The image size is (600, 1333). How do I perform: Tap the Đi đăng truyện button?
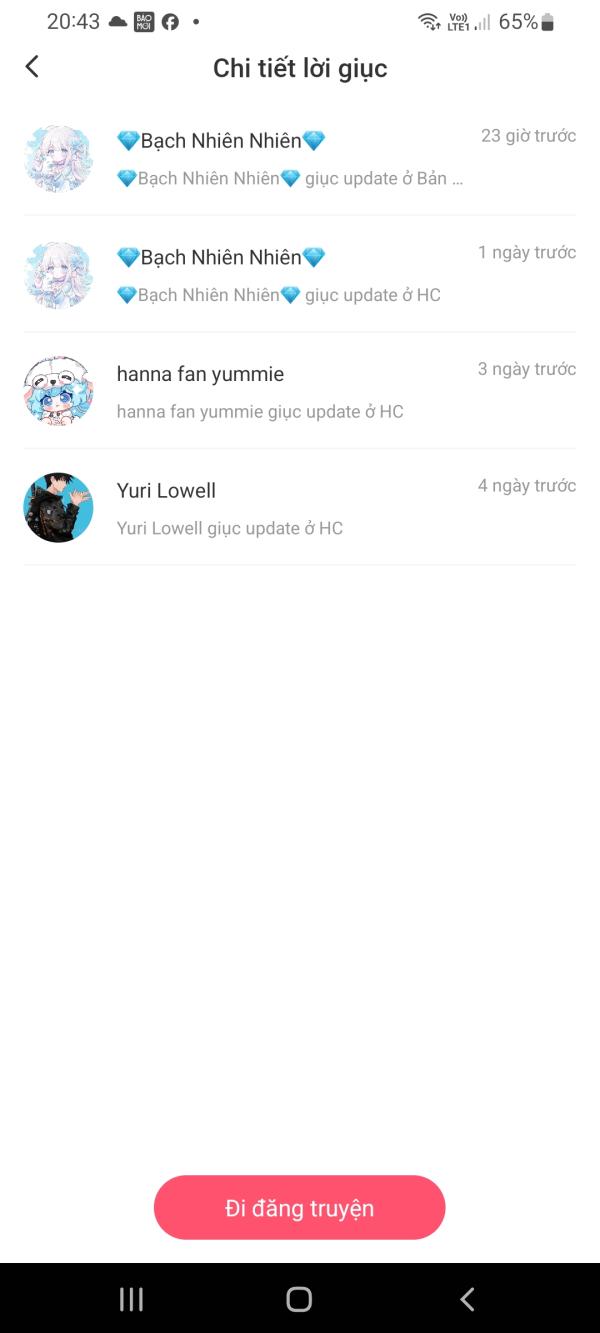pos(299,1208)
